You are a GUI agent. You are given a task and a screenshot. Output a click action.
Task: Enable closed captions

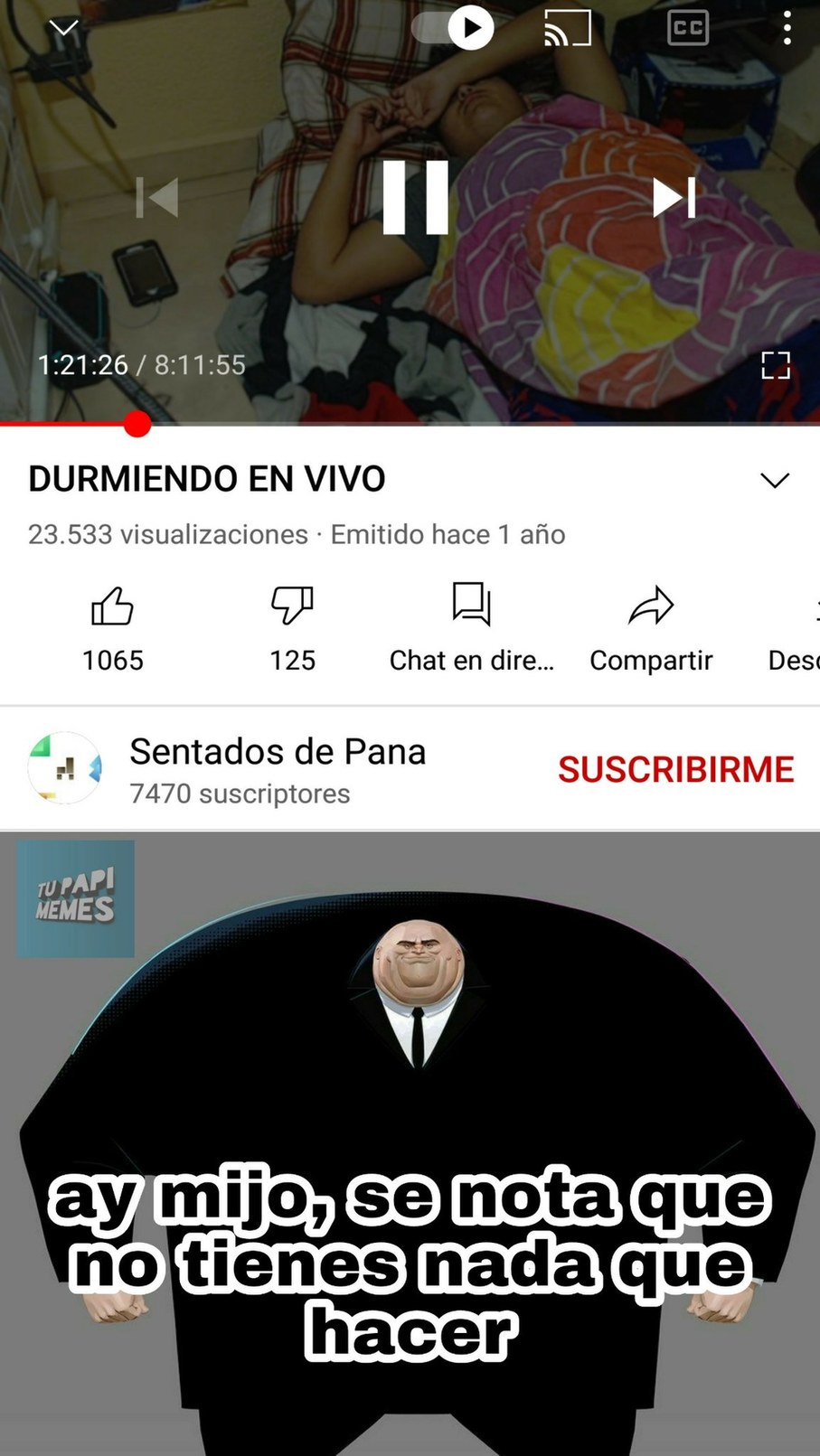[687, 27]
